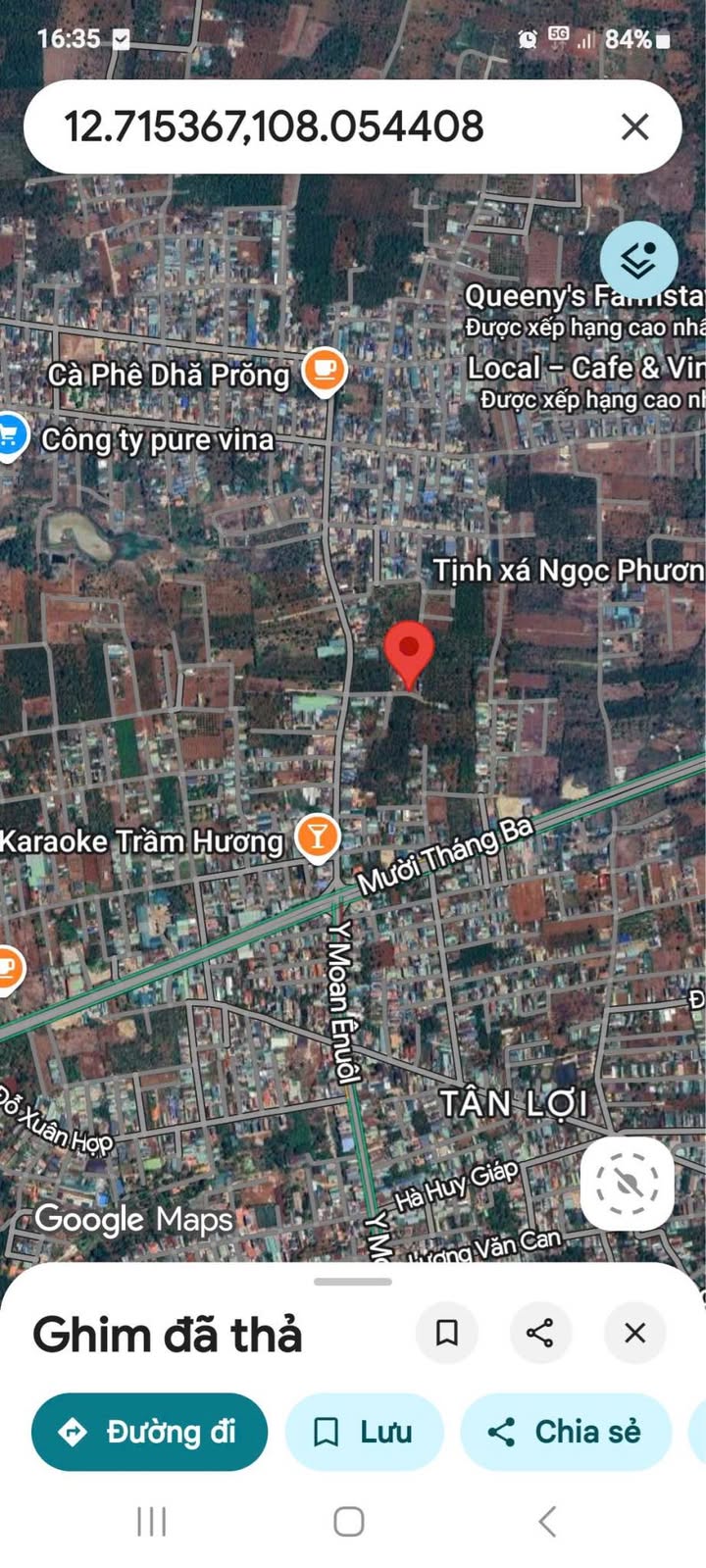Close the Ghim đã thả panel
This screenshot has height=1568, width=706.
635,1333
